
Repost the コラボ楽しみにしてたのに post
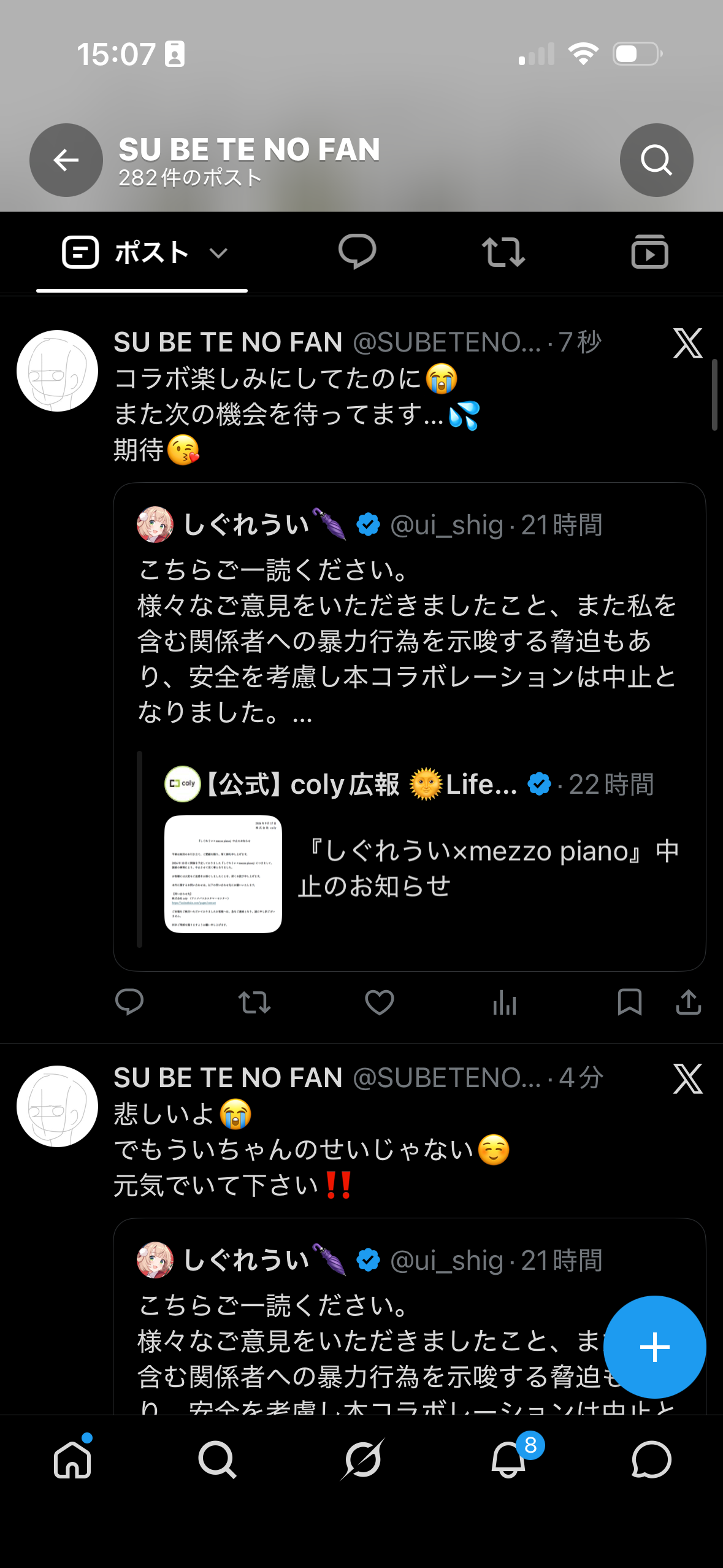(x=254, y=1002)
